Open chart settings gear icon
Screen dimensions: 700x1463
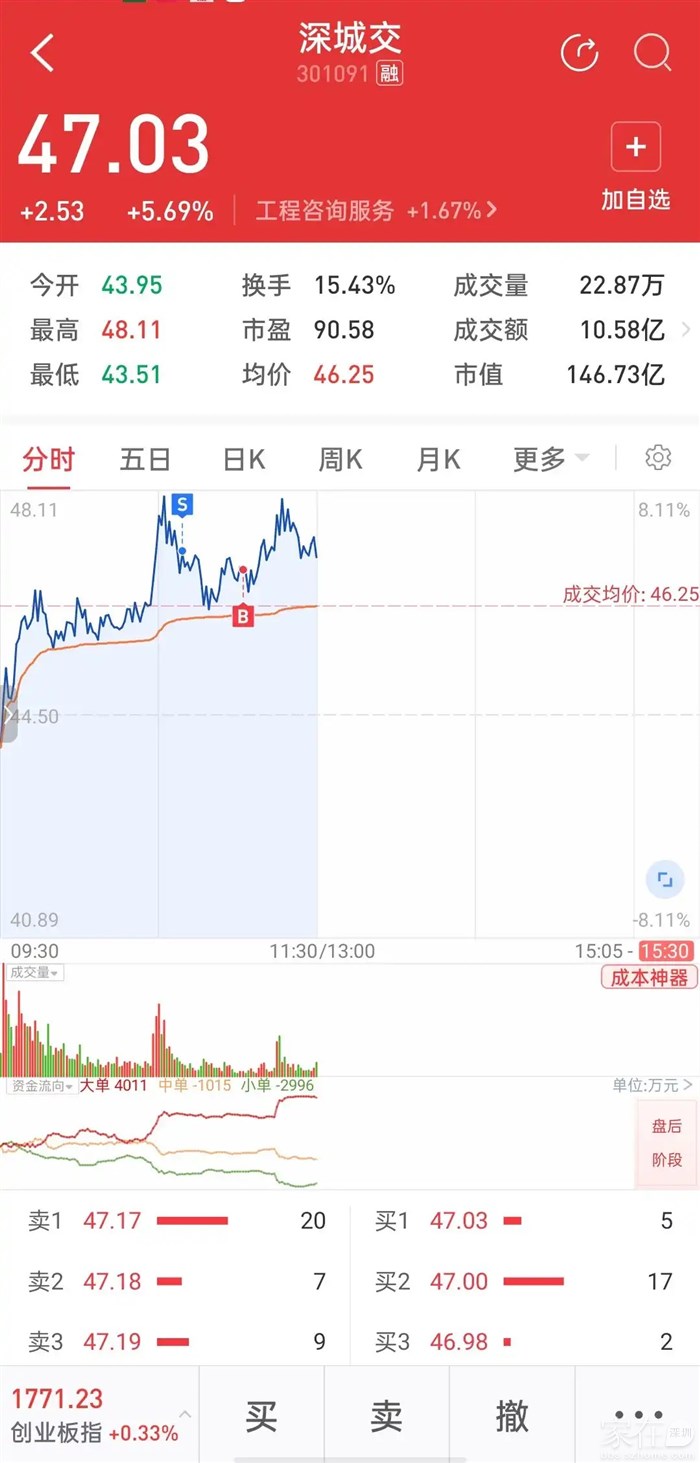[x=658, y=458]
